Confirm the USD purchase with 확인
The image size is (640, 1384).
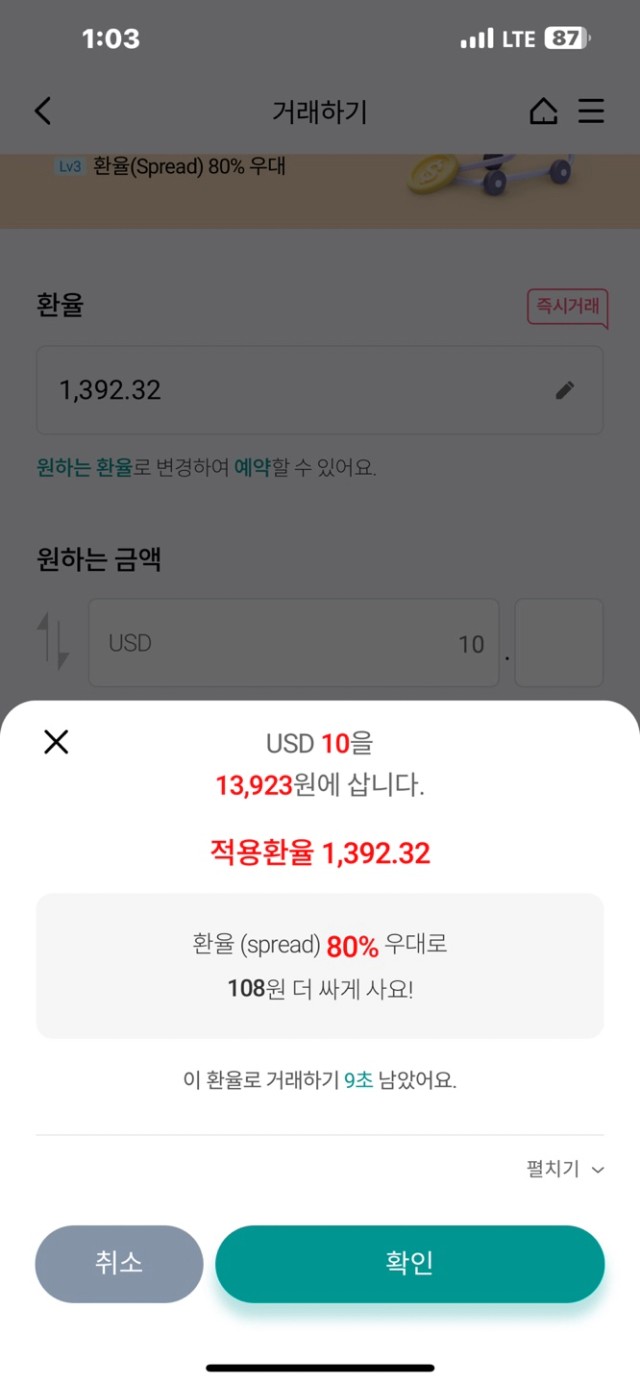point(410,1264)
